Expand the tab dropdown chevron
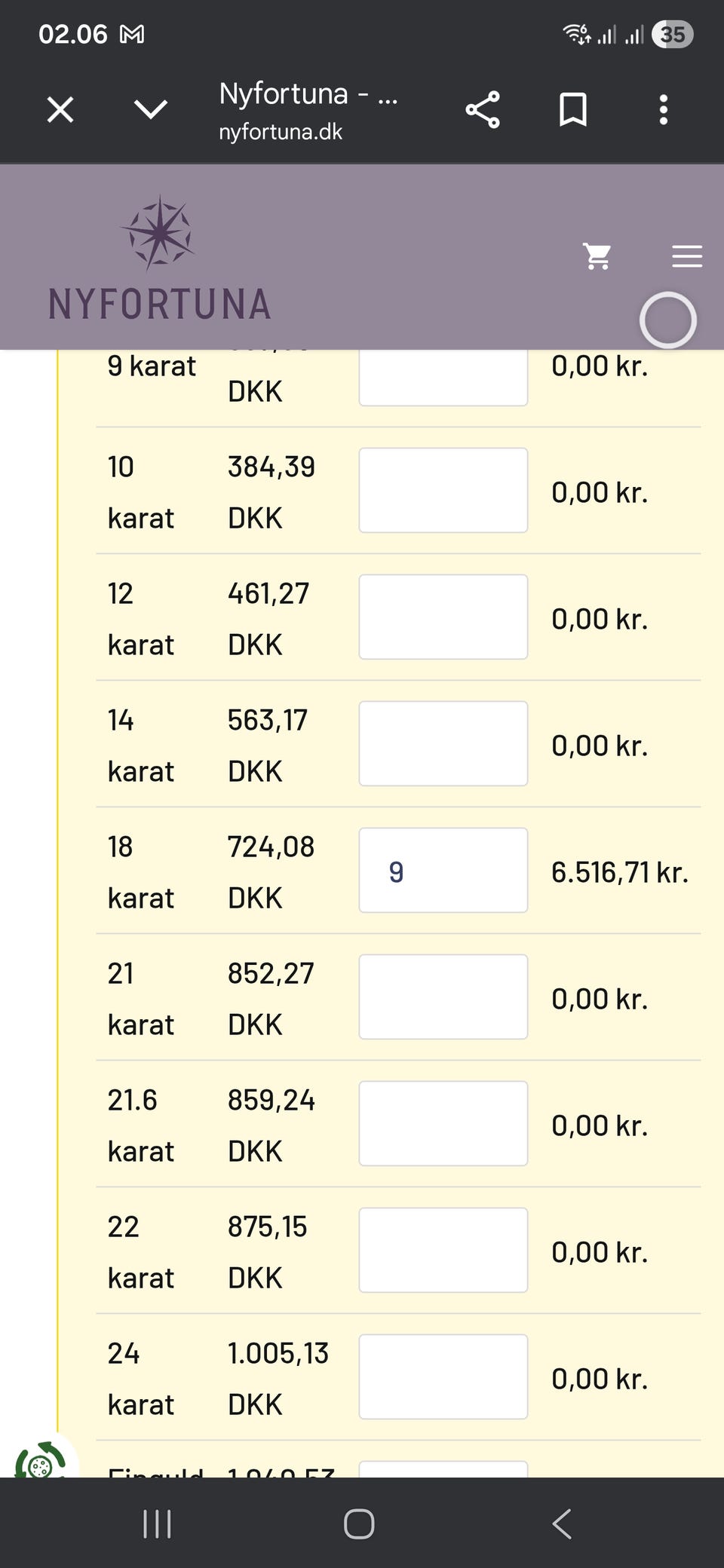The width and height of the screenshot is (724, 1568). pyautogui.click(x=151, y=110)
